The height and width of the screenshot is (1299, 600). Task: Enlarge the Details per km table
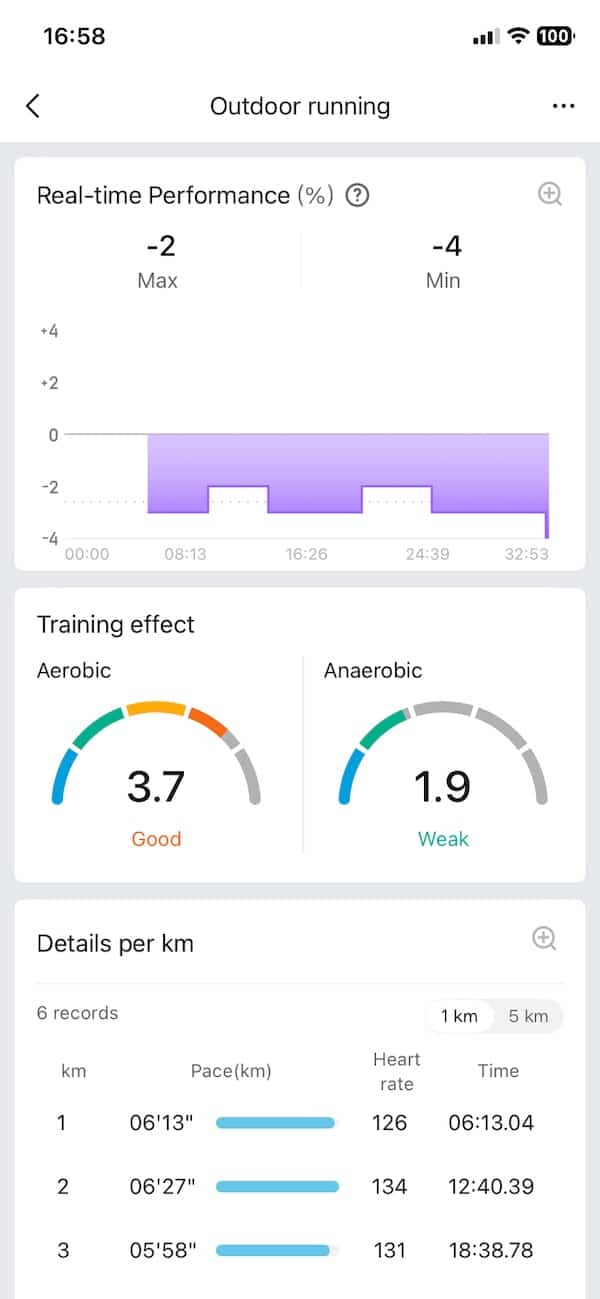pyautogui.click(x=544, y=938)
